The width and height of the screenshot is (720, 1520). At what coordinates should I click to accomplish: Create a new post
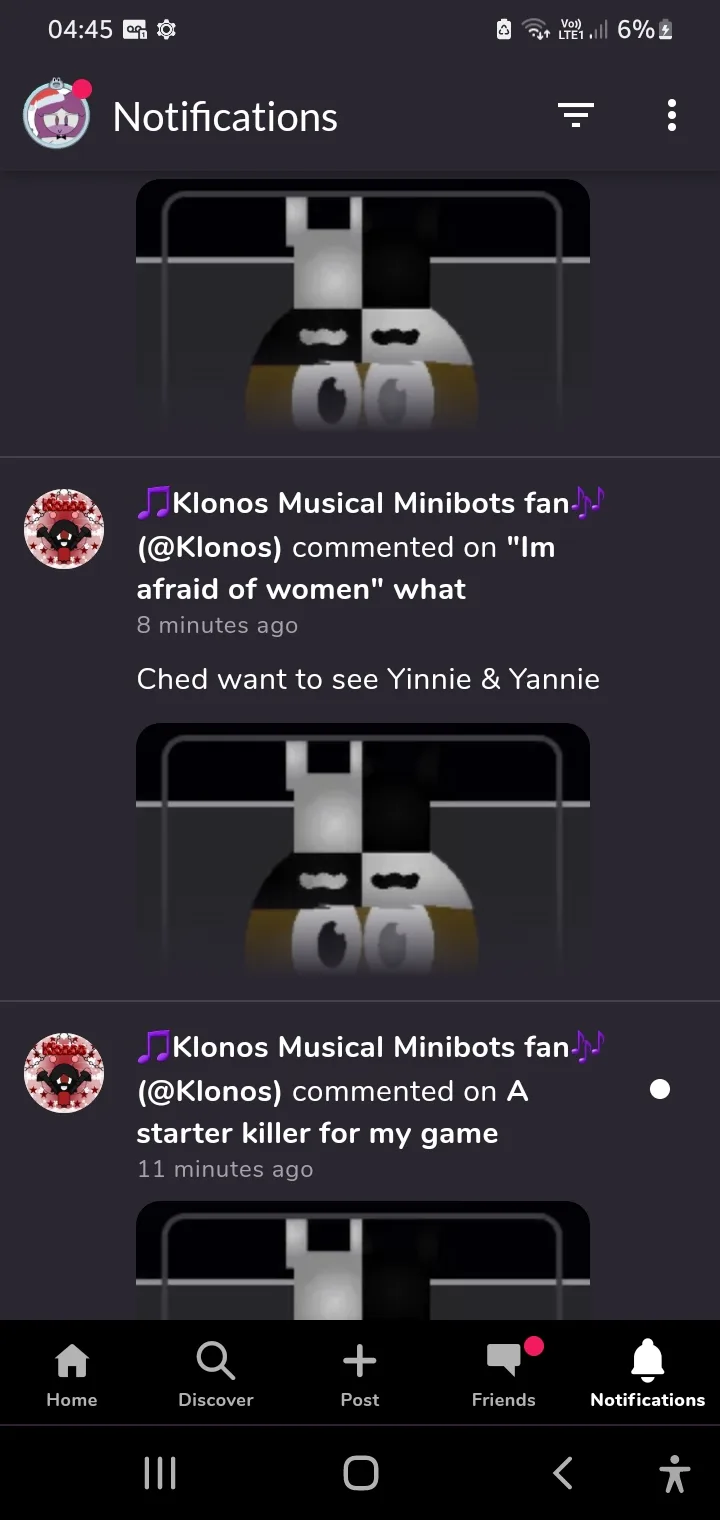[x=360, y=1374]
